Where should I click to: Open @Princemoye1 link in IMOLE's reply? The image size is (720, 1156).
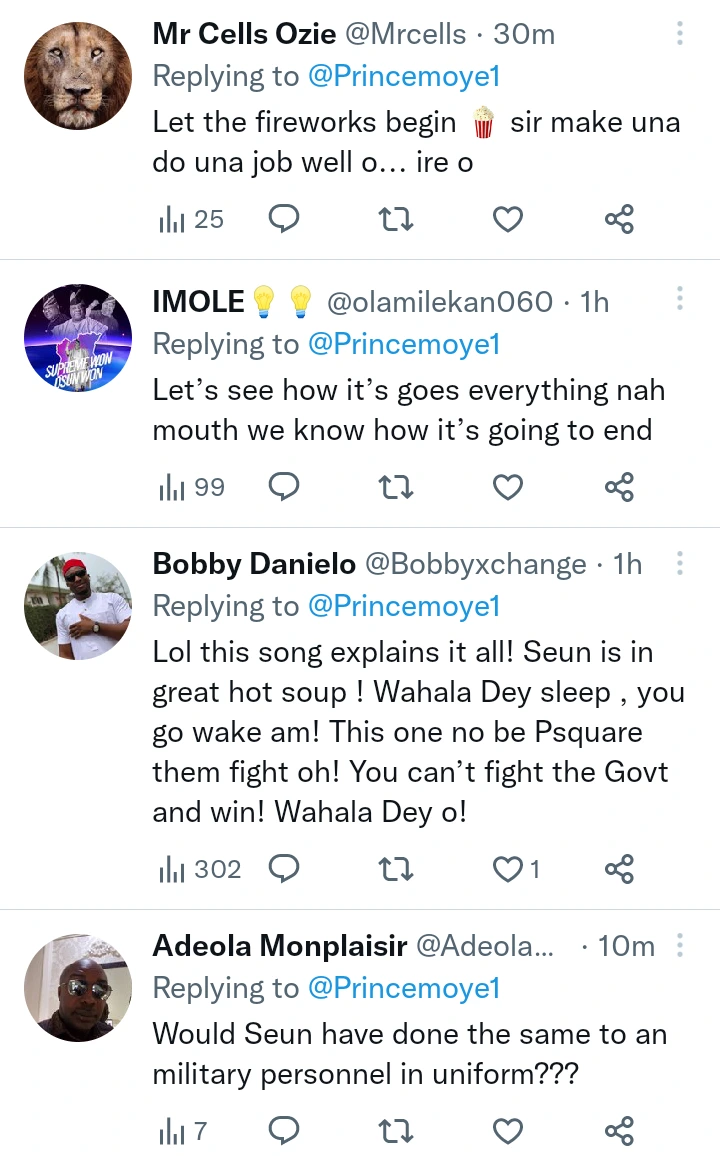coord(404,344)
